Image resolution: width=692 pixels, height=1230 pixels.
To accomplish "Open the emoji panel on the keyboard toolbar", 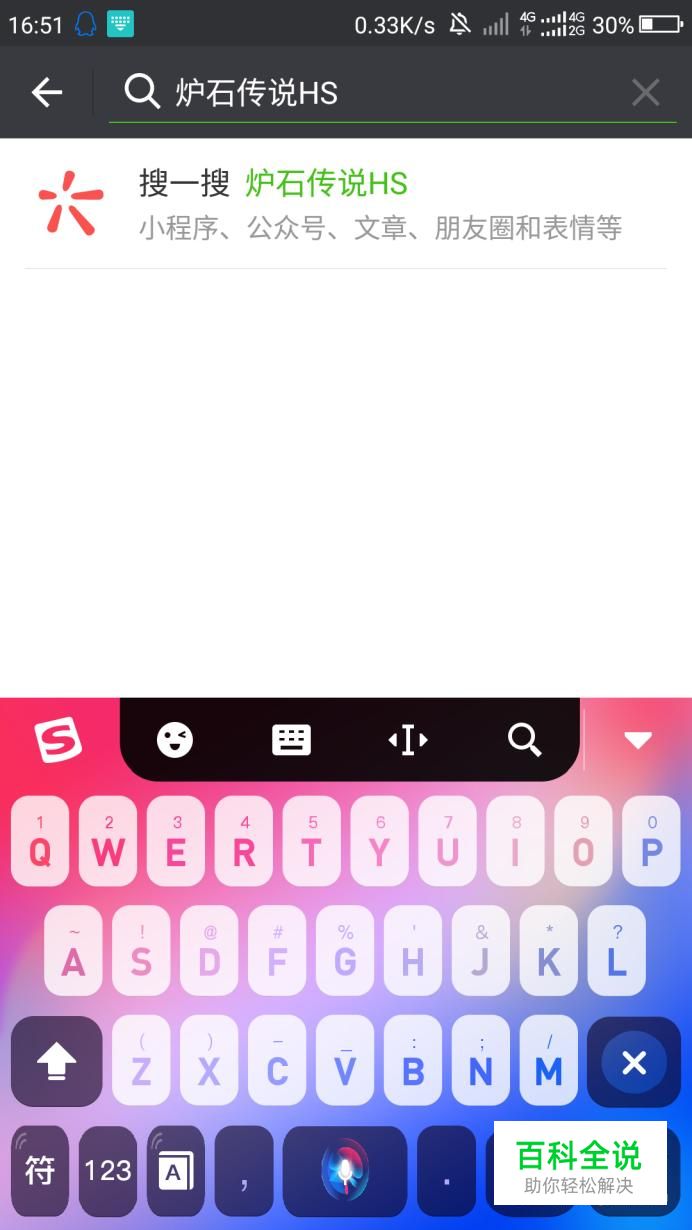I will tap(175, 740).
